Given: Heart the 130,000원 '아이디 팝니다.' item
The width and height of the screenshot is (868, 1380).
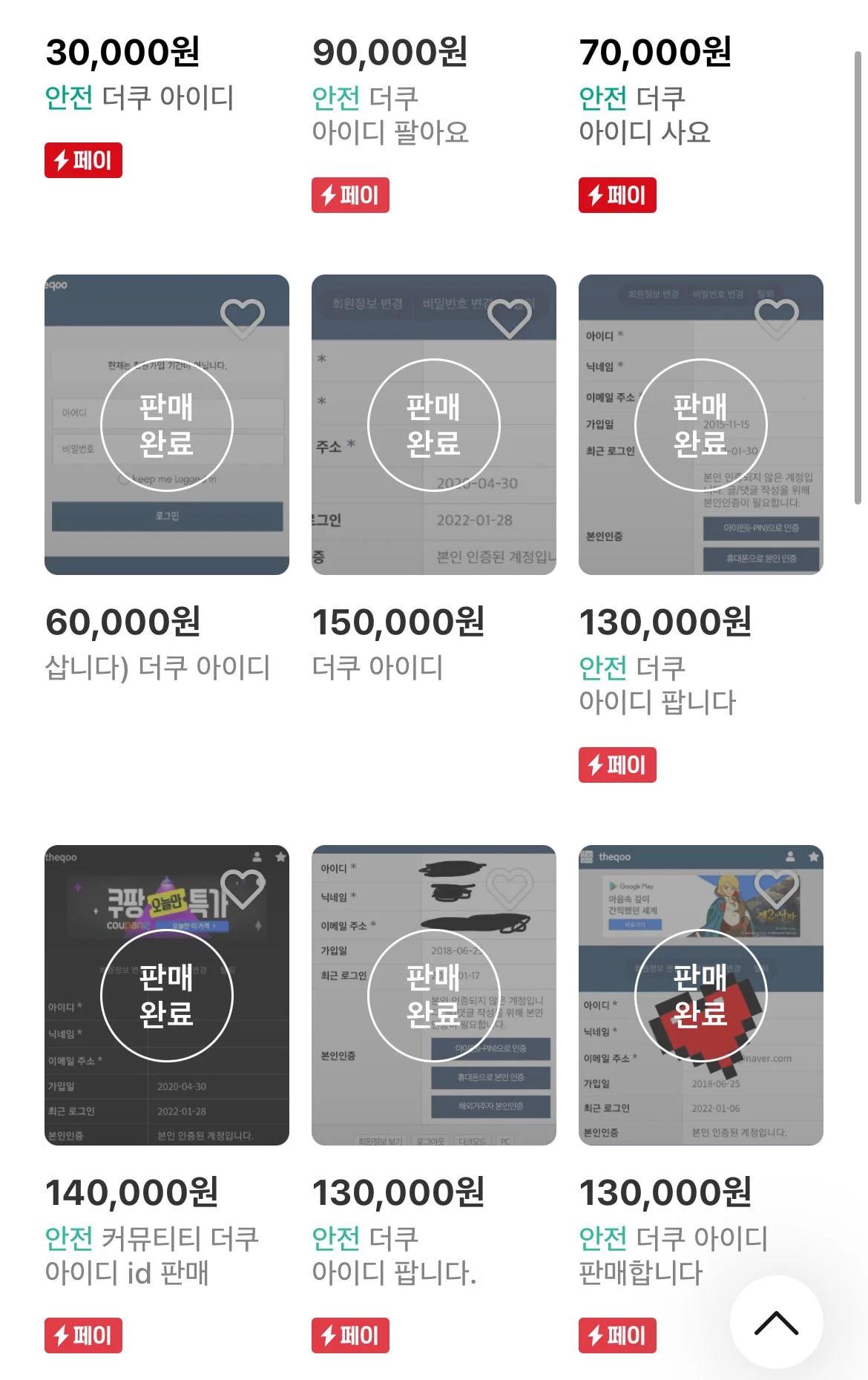Looking at the screenshot, I should pyautogui.click(x=510, y=887).
